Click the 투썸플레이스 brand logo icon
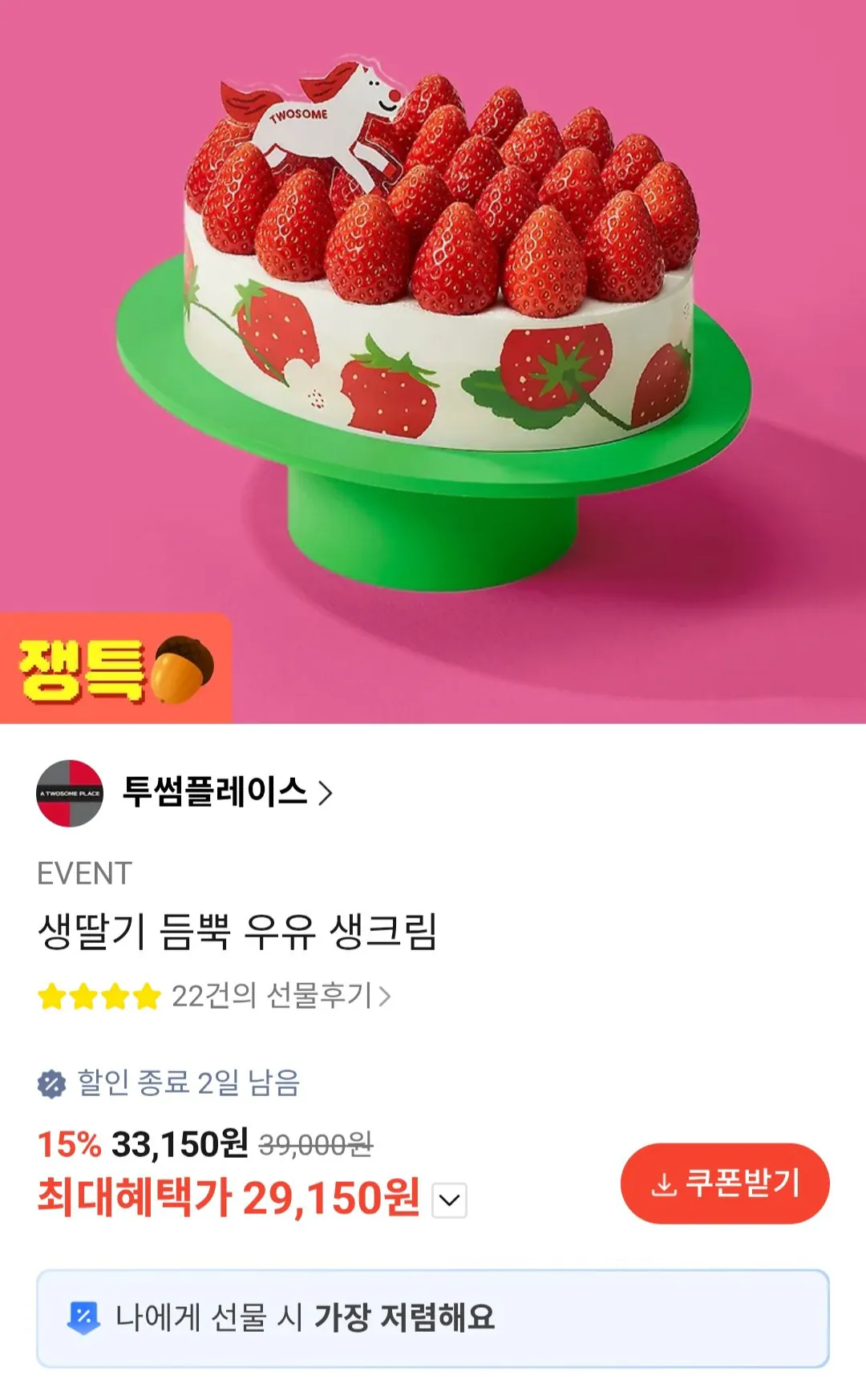Screen dimensions: 866x1400 [71, 794]
